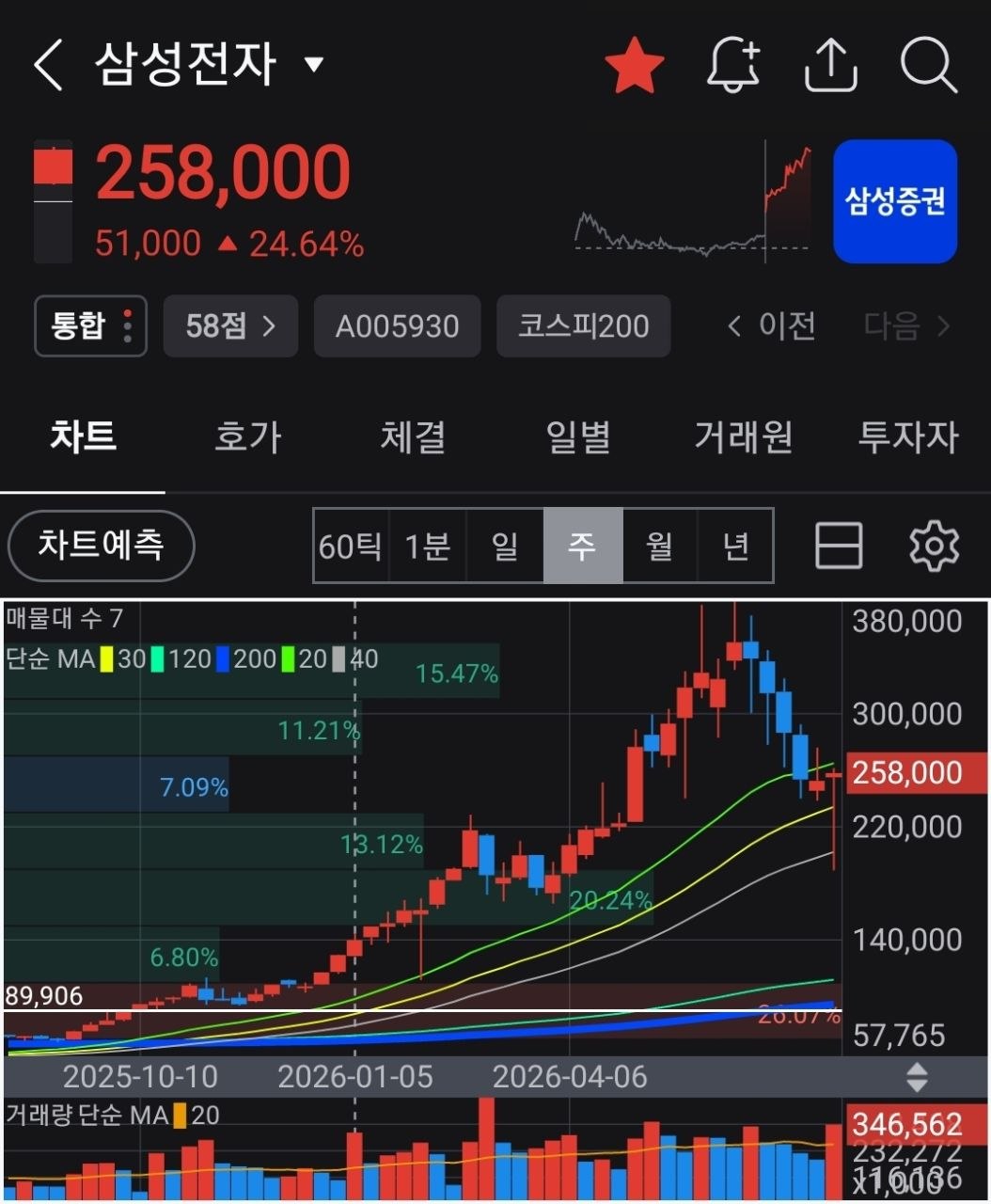
Task: Share this stock page
Action: point(831,65)
